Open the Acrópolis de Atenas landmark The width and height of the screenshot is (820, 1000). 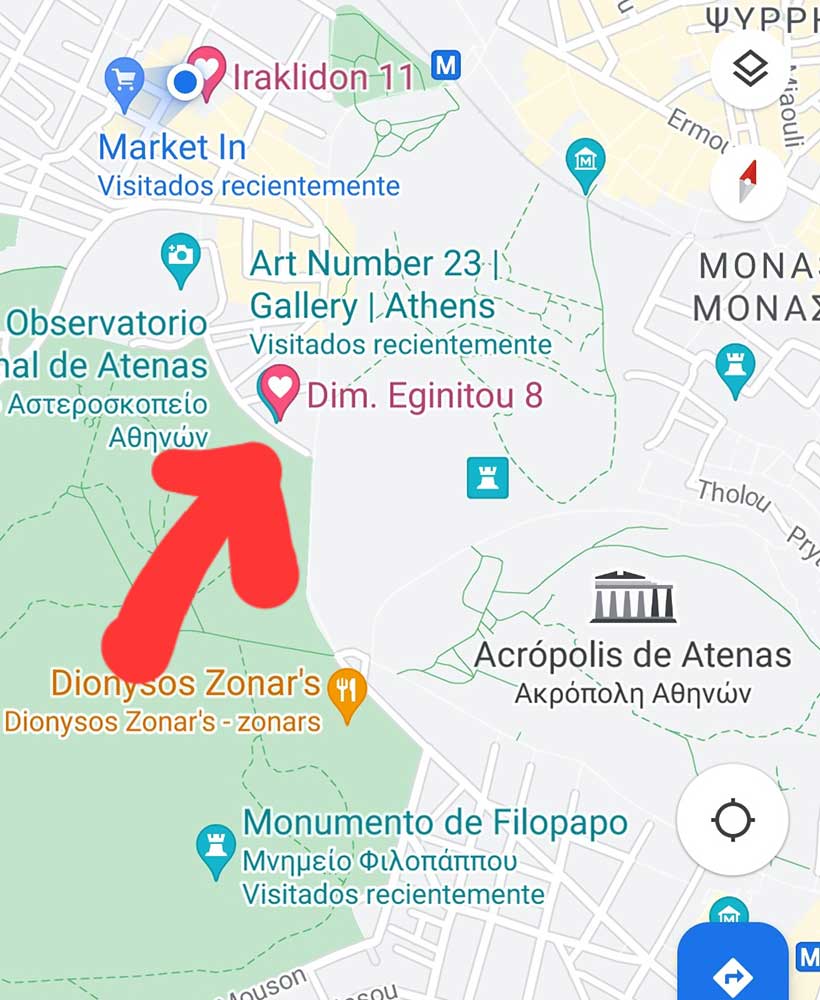pyautogui.click(x=633, y=597)
